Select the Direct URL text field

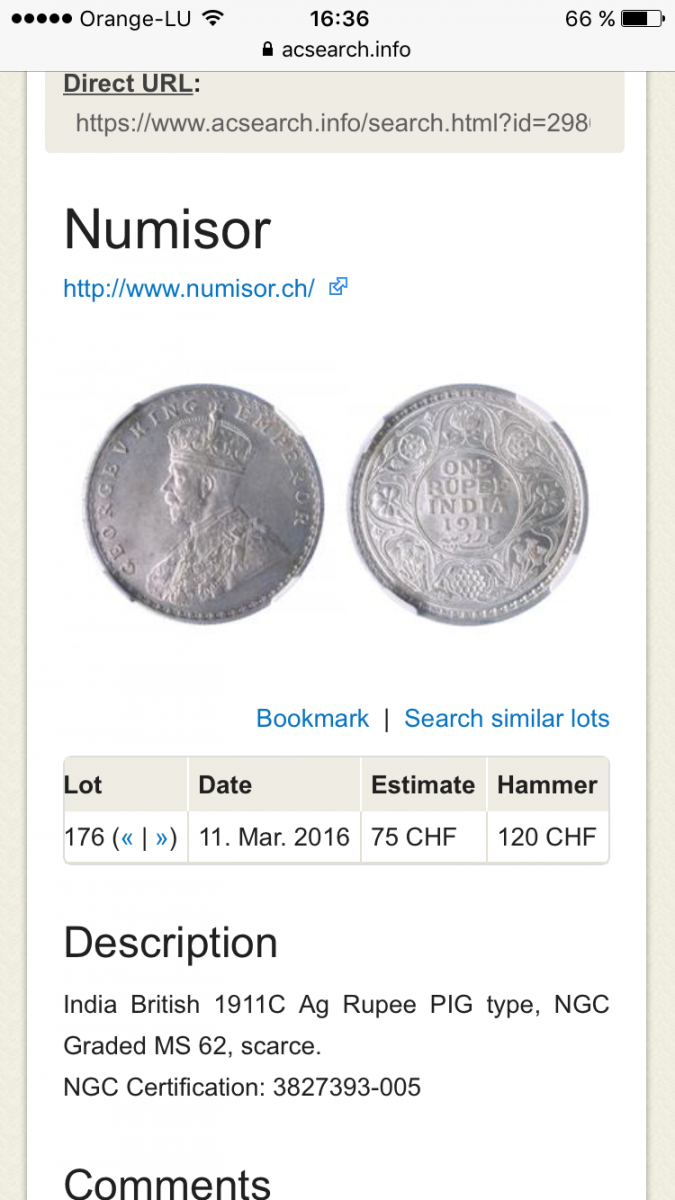333,123
